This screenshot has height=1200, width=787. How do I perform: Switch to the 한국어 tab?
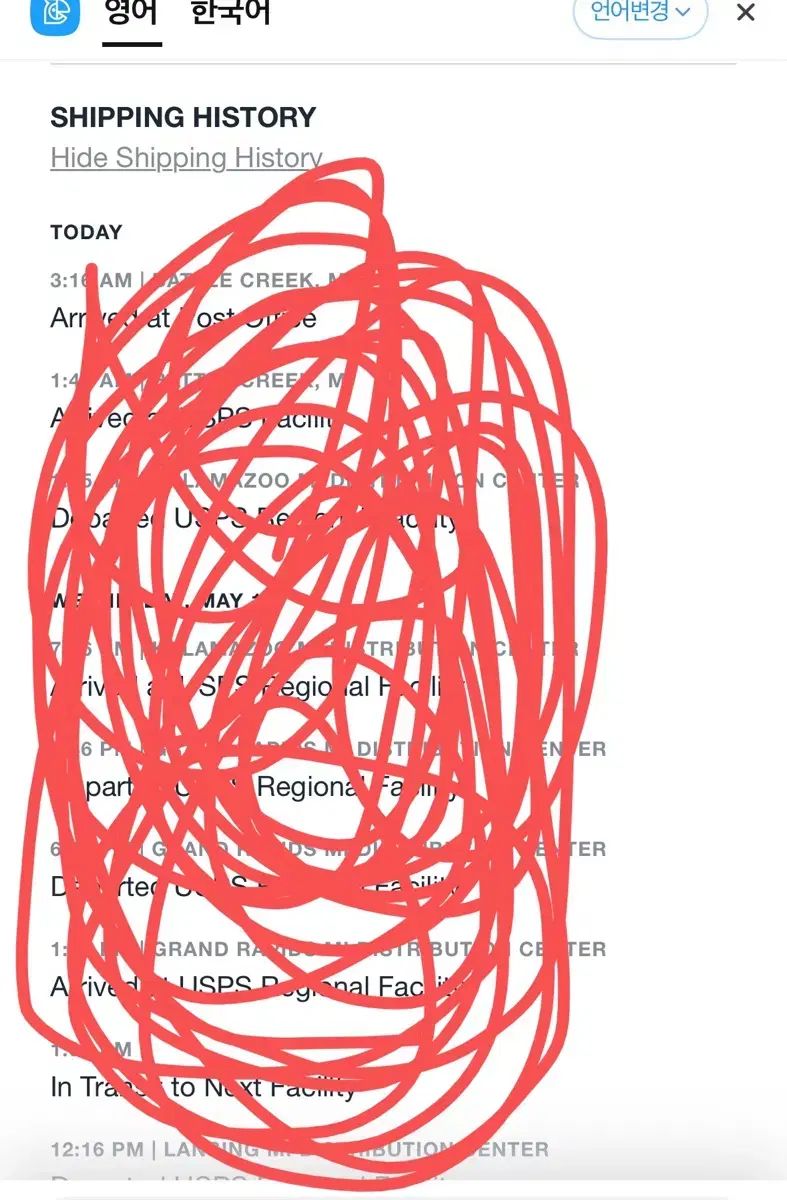coord(230,14)
